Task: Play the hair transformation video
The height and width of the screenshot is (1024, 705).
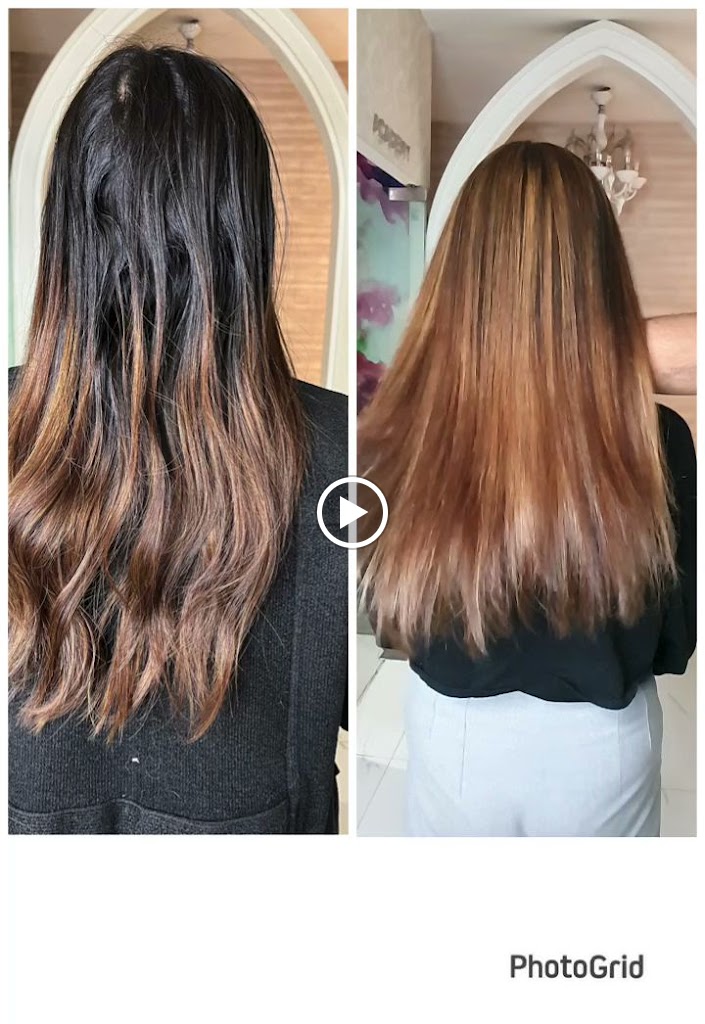Action: click(352, 512)
